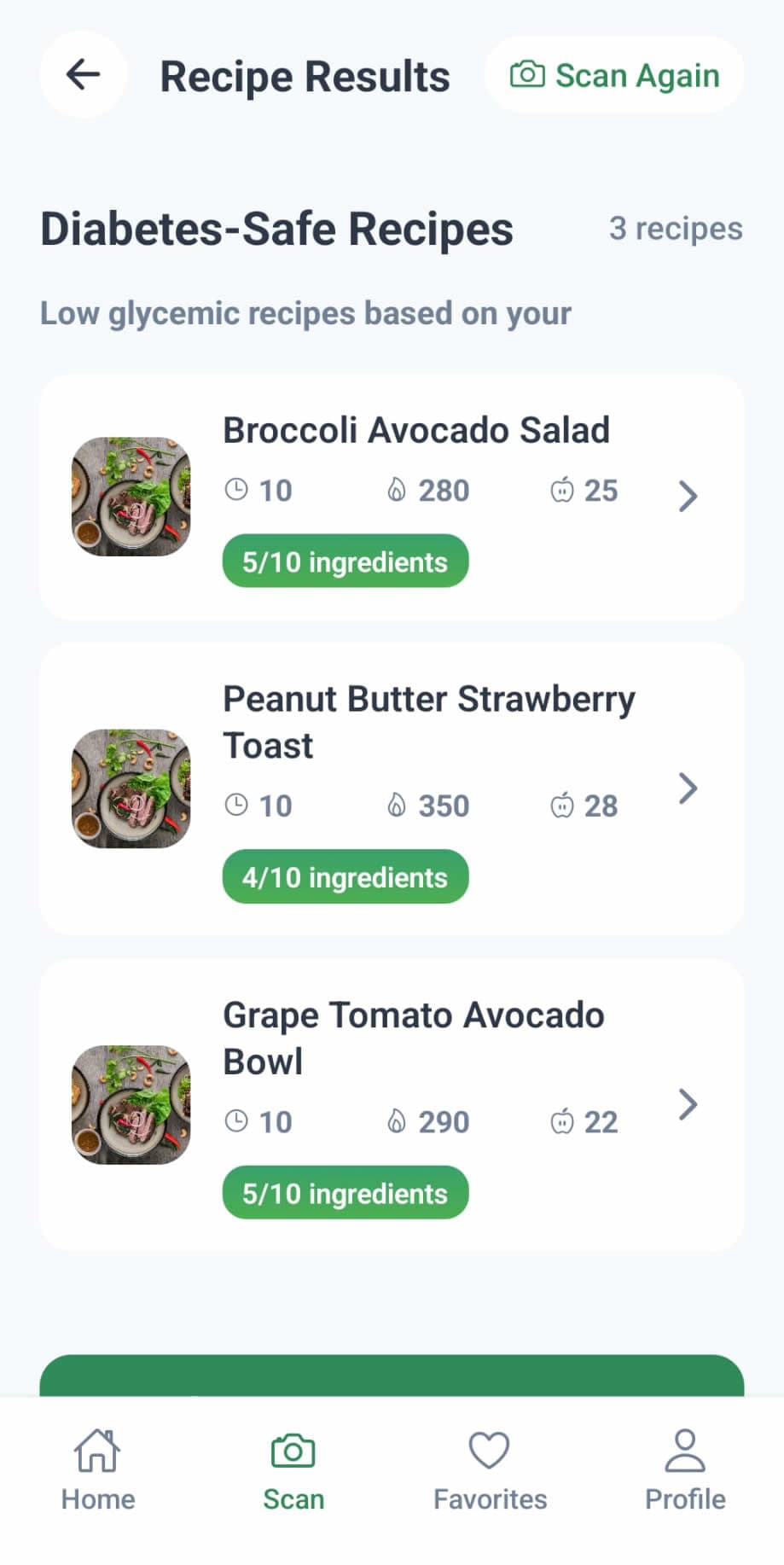784x1565 pixels.
Task: Switch to the Favorites tab
Action: [x=488, y=1469]
